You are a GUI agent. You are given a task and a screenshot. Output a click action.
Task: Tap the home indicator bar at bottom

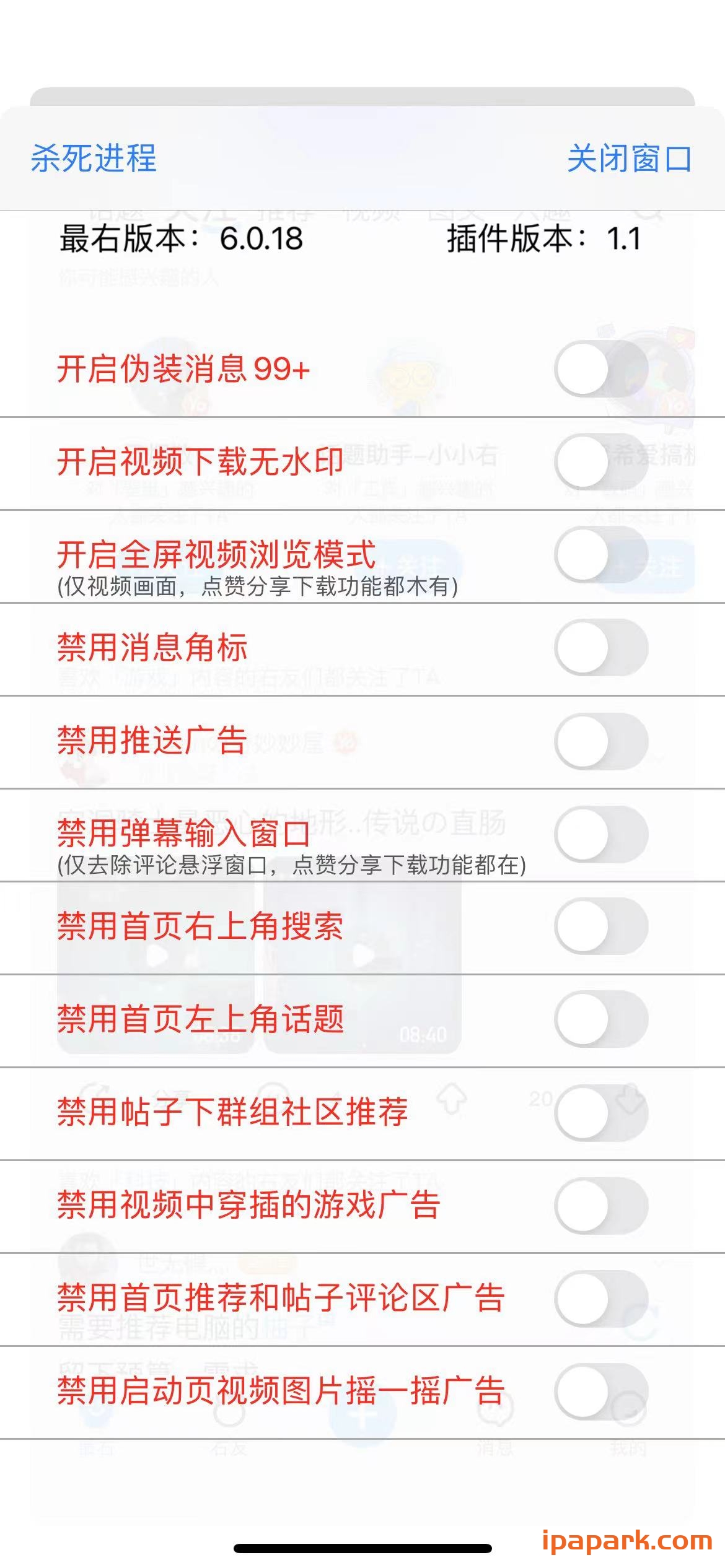point(362,1548)
